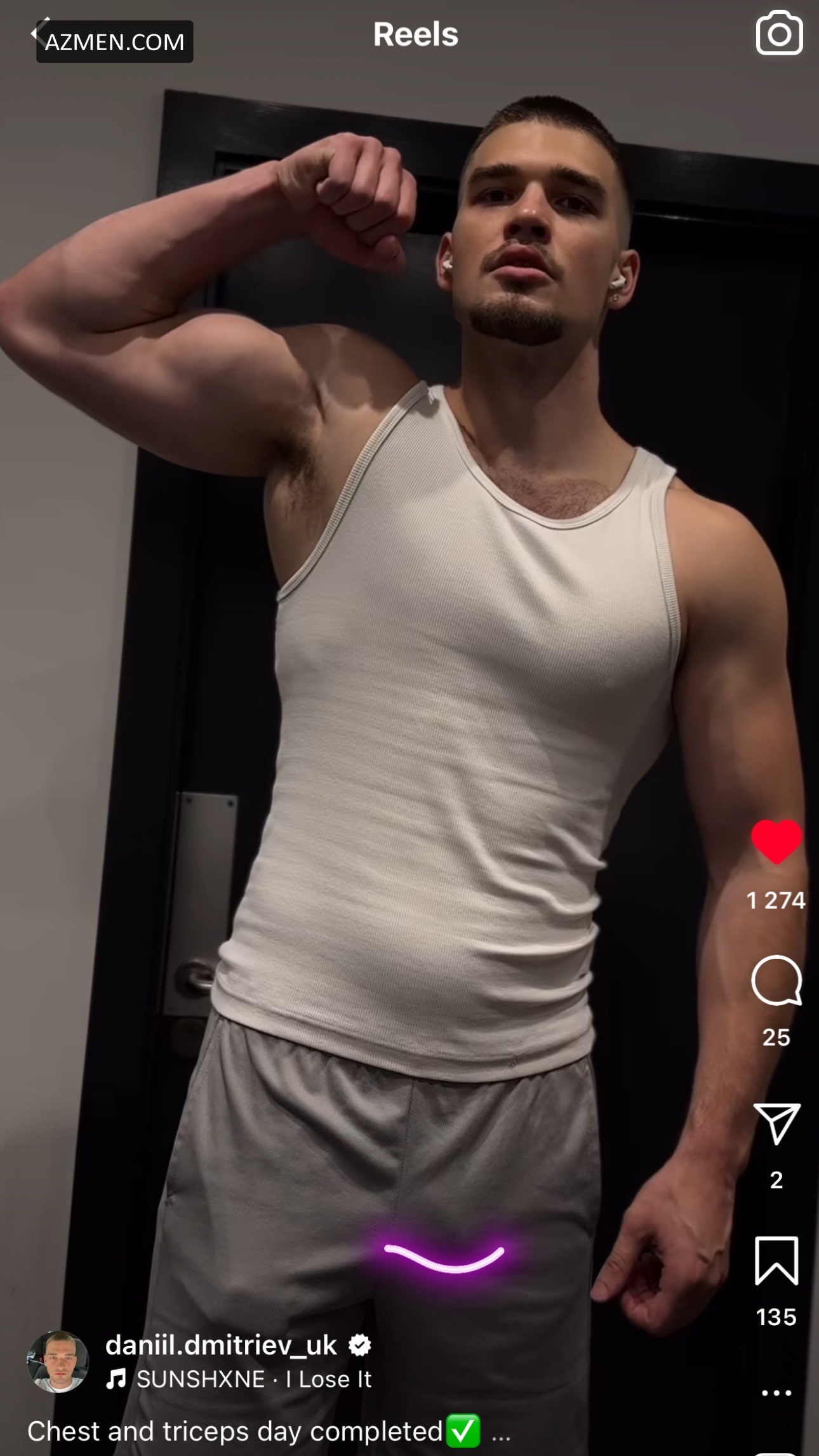The image size is (819, 1456).
Task: Share this reel via the paper plane
Action: point(776,1123)
